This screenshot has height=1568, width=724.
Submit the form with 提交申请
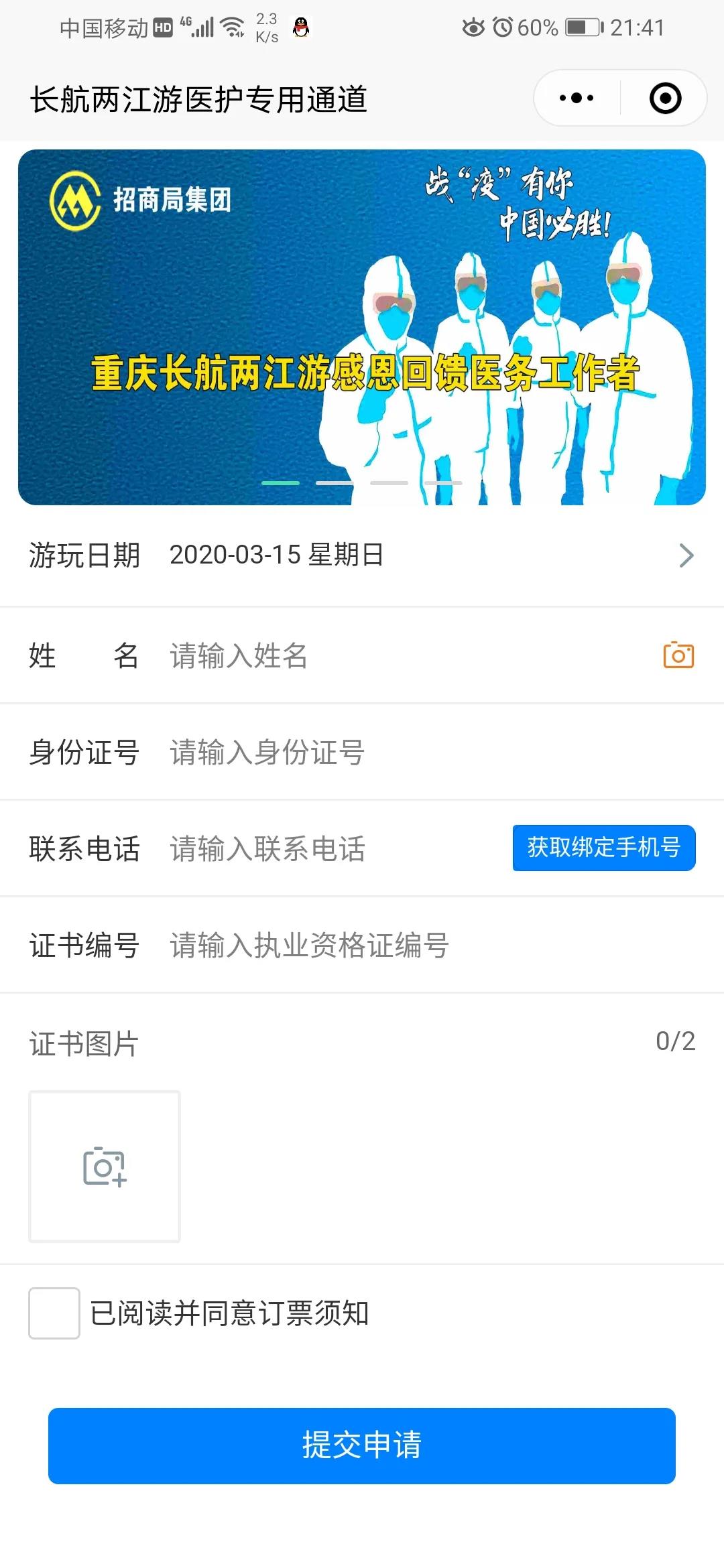pos(362,1445)
